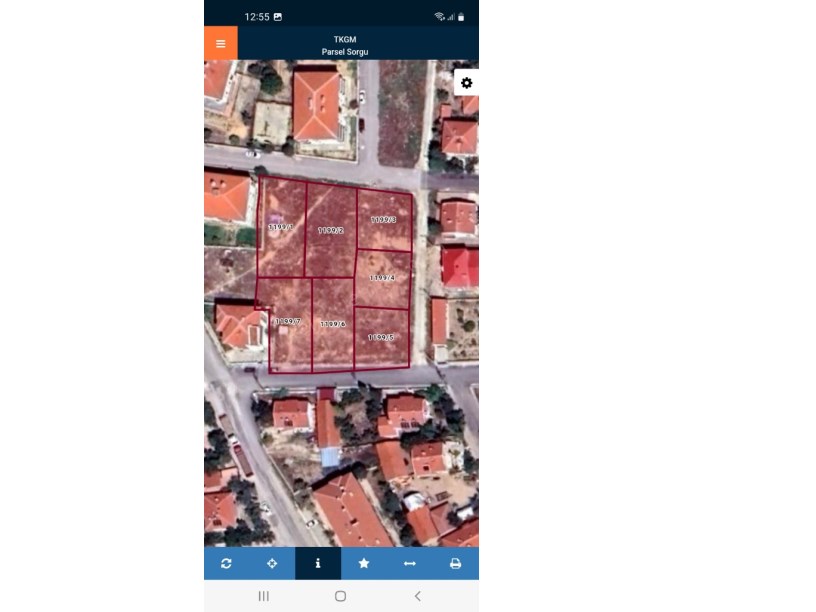Select the info tool in toolbar
The image size is (816, 612).
click(318, 564)
